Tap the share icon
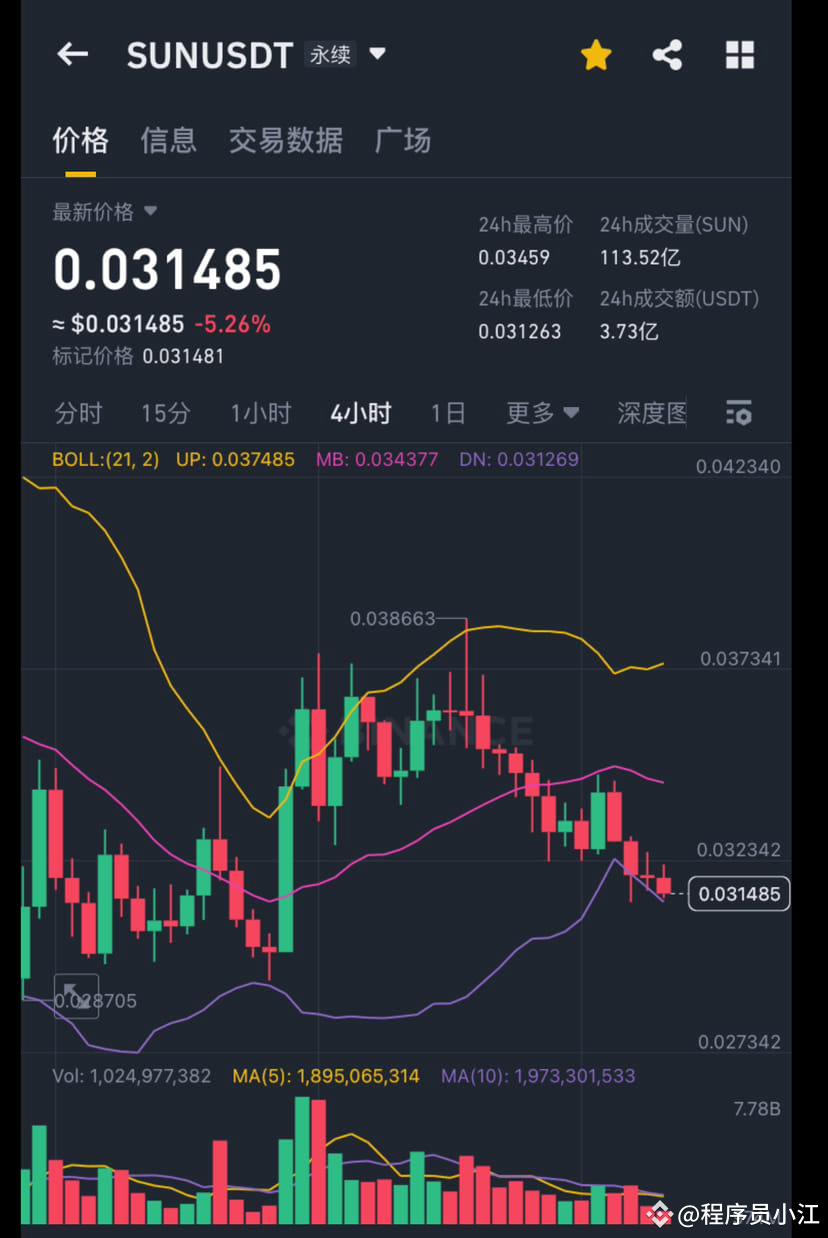 tap(667, 55)
